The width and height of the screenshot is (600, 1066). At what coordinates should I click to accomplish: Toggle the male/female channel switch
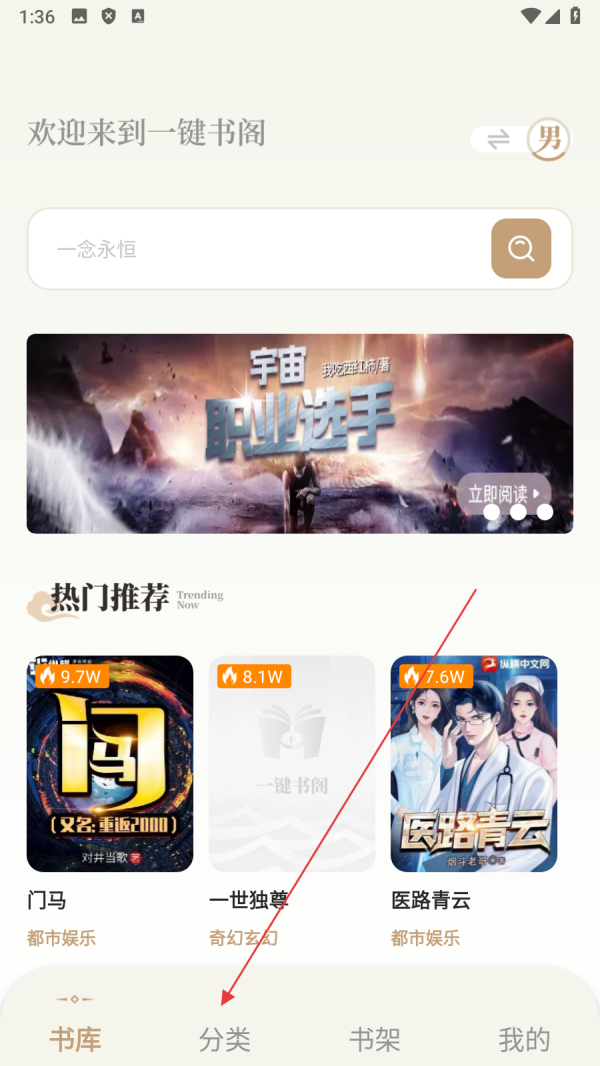coord(519,140)
